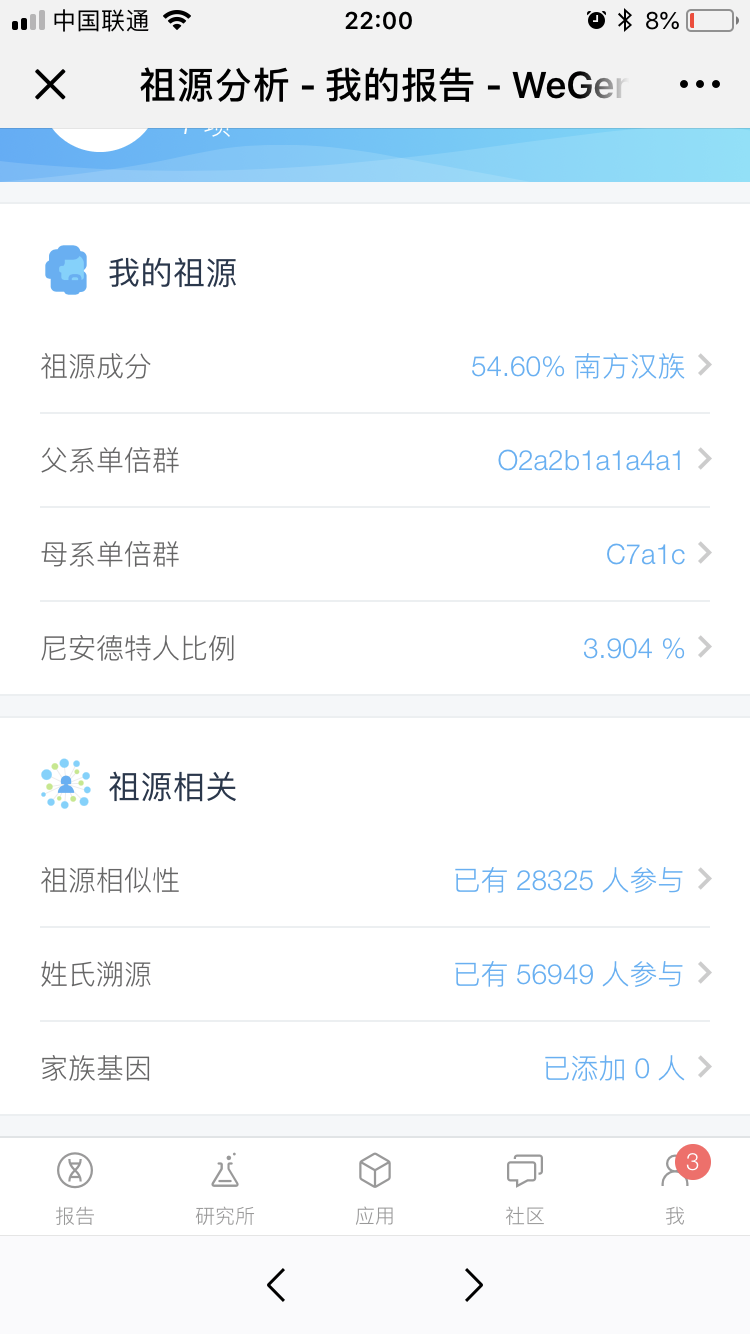750x1334 pixels.
Task: Go to the 我 profile tab
Action: [676, 1187]
